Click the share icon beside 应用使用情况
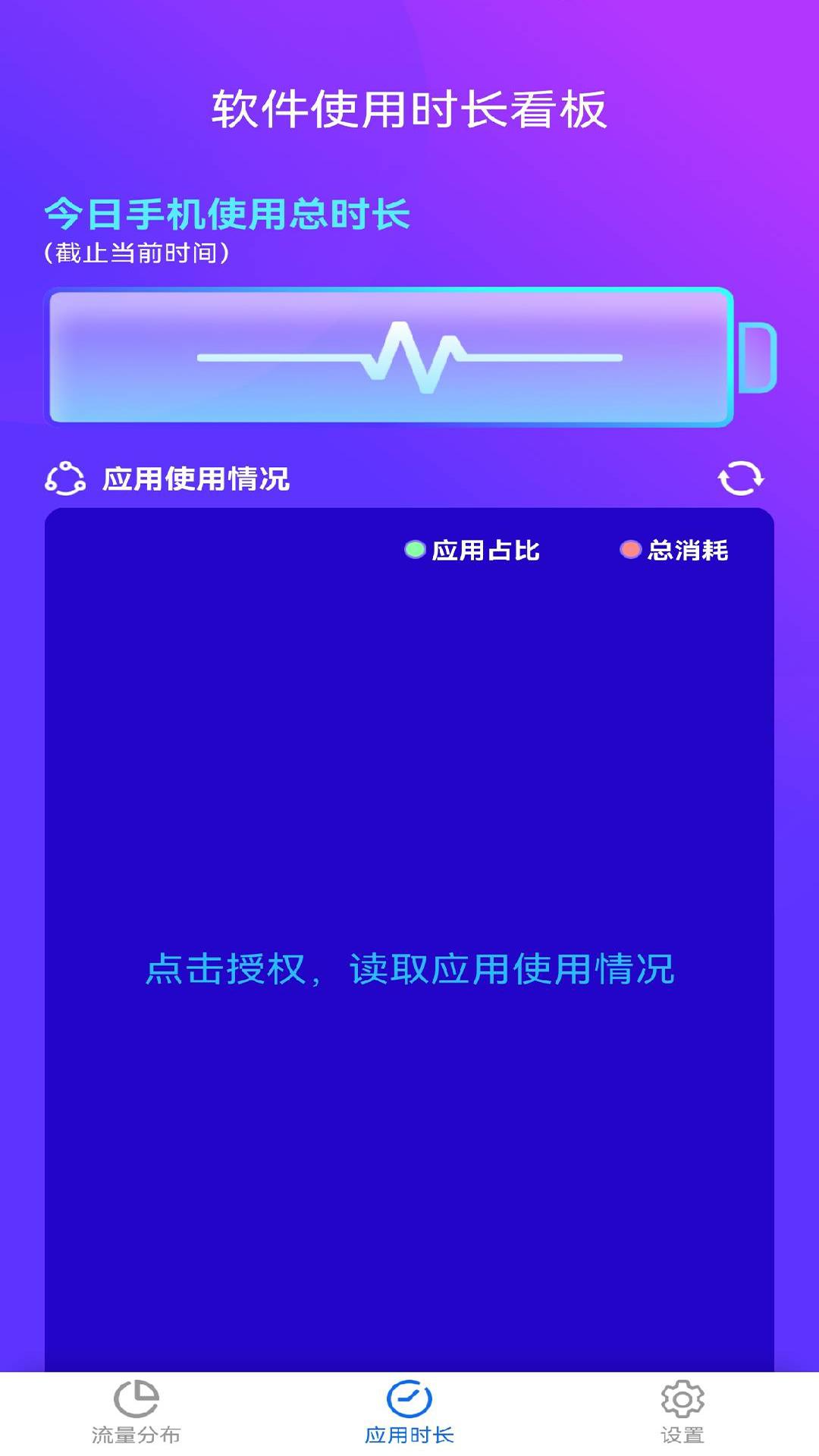The width and height of the screenshot is (819, 1456). [x=65, y=479]
